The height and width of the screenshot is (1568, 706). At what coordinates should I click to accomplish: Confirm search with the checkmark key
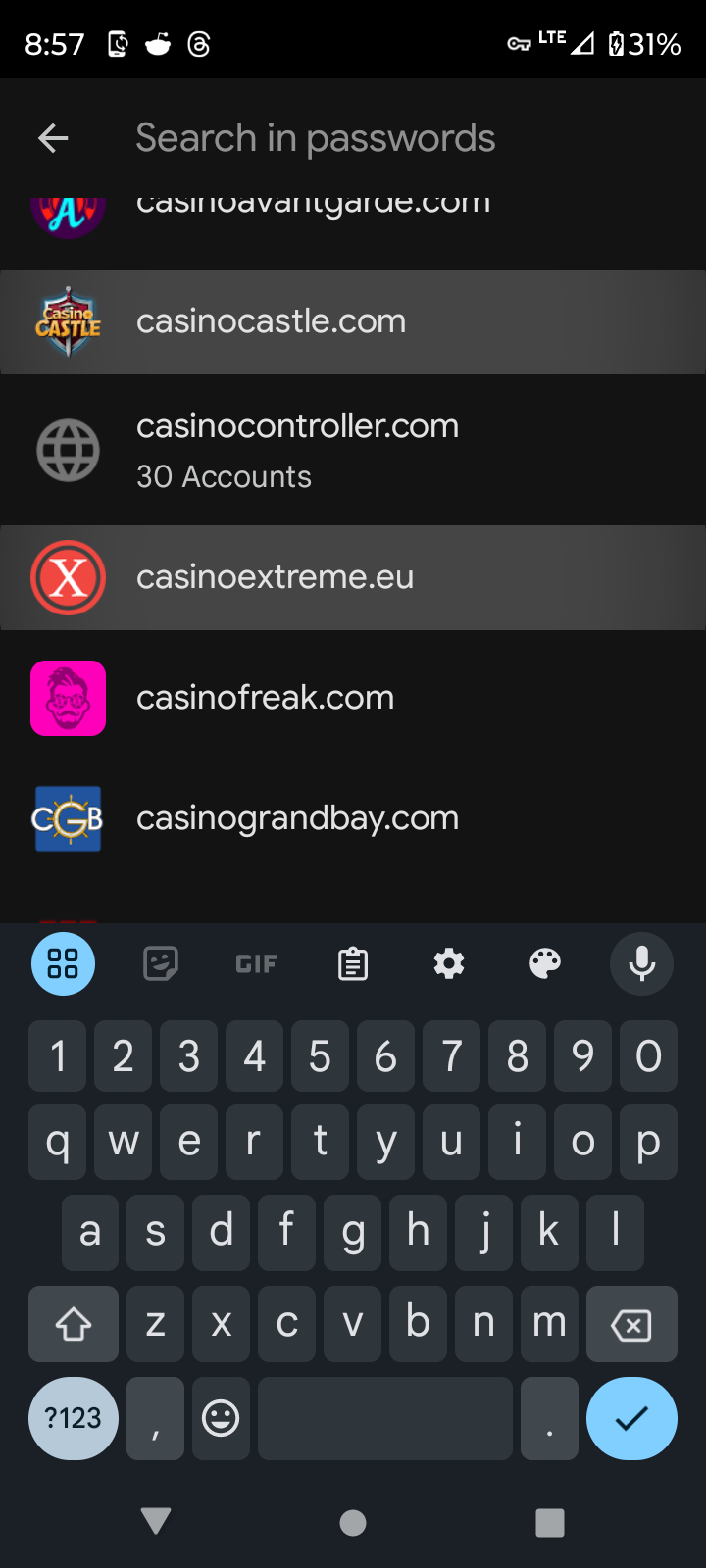click(631, 1418)
